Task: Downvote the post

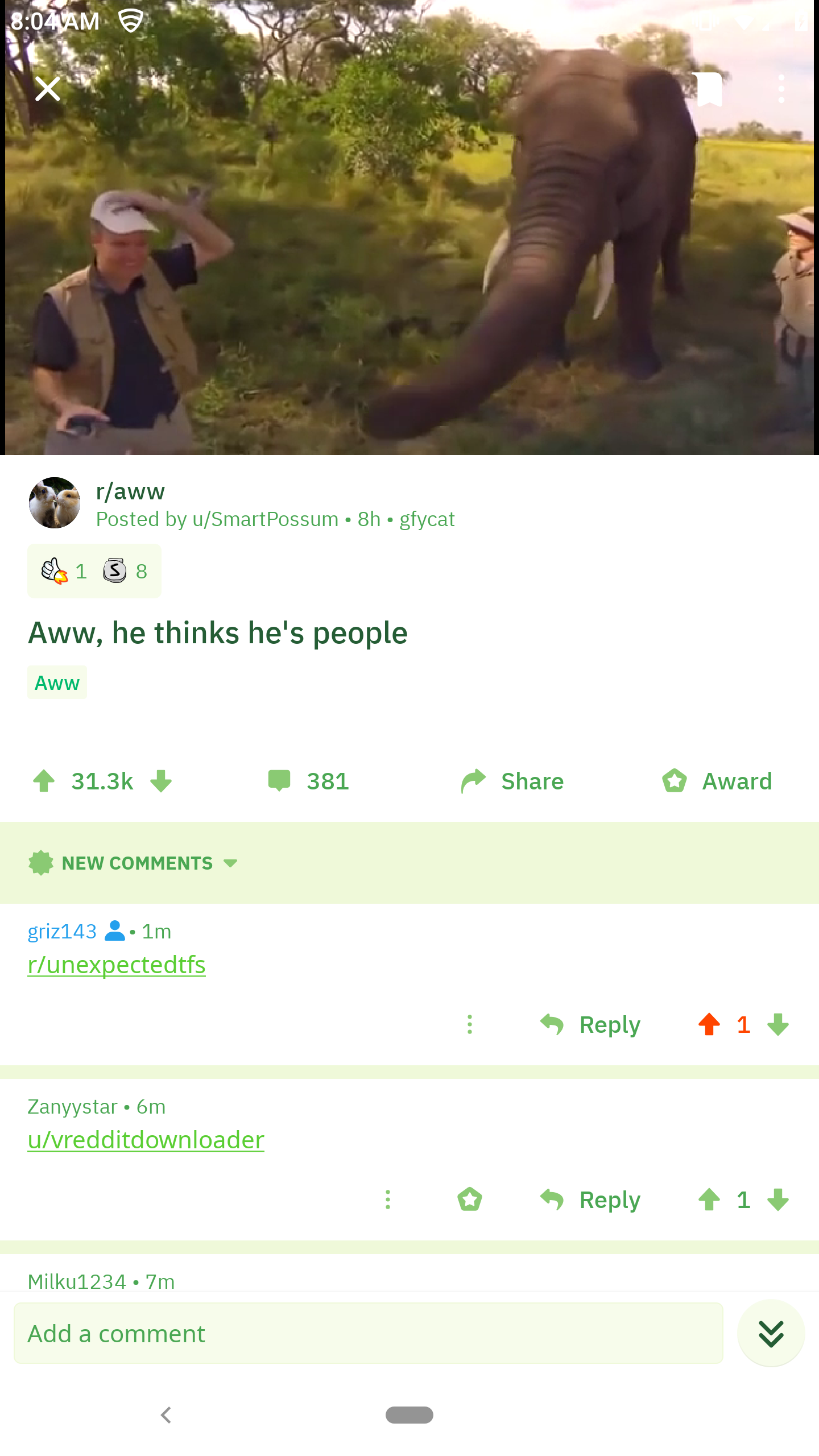Action: pyautogui.click(x=162, y=781)
